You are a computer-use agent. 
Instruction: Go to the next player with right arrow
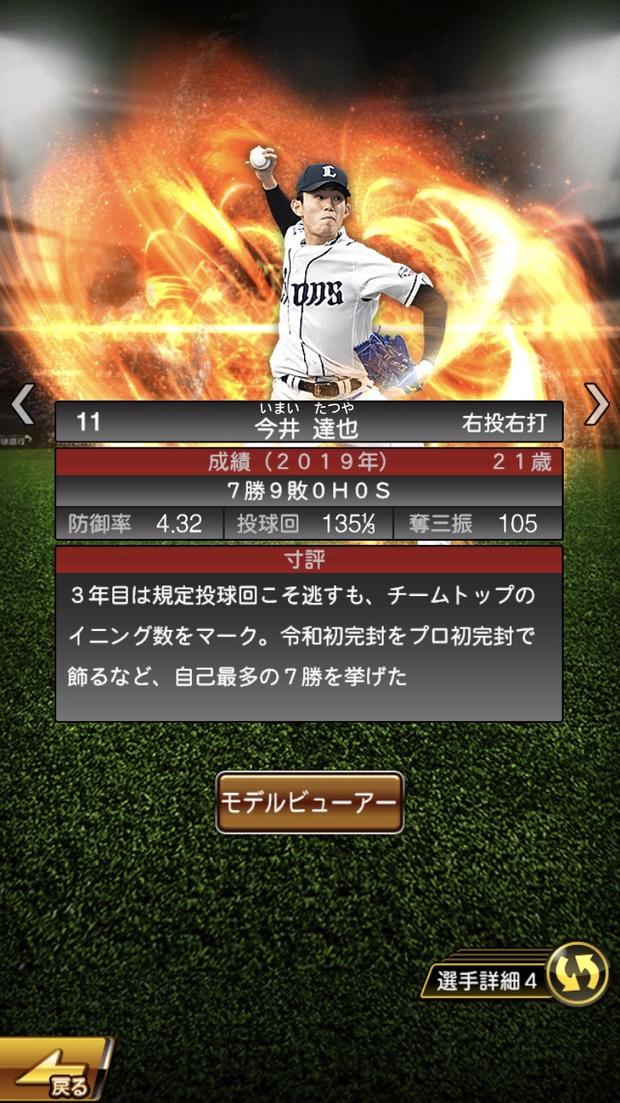point(597,405)
